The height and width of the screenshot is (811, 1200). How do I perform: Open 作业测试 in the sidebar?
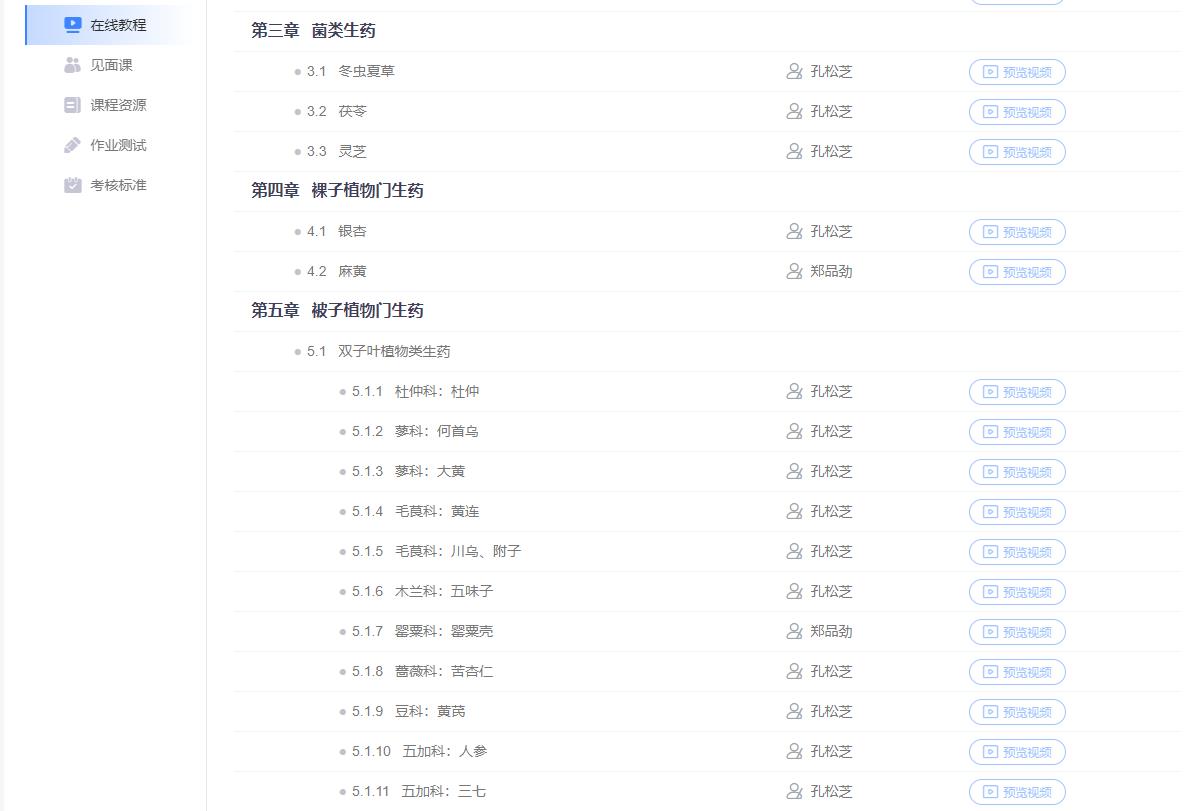click(x=117, y=145)
